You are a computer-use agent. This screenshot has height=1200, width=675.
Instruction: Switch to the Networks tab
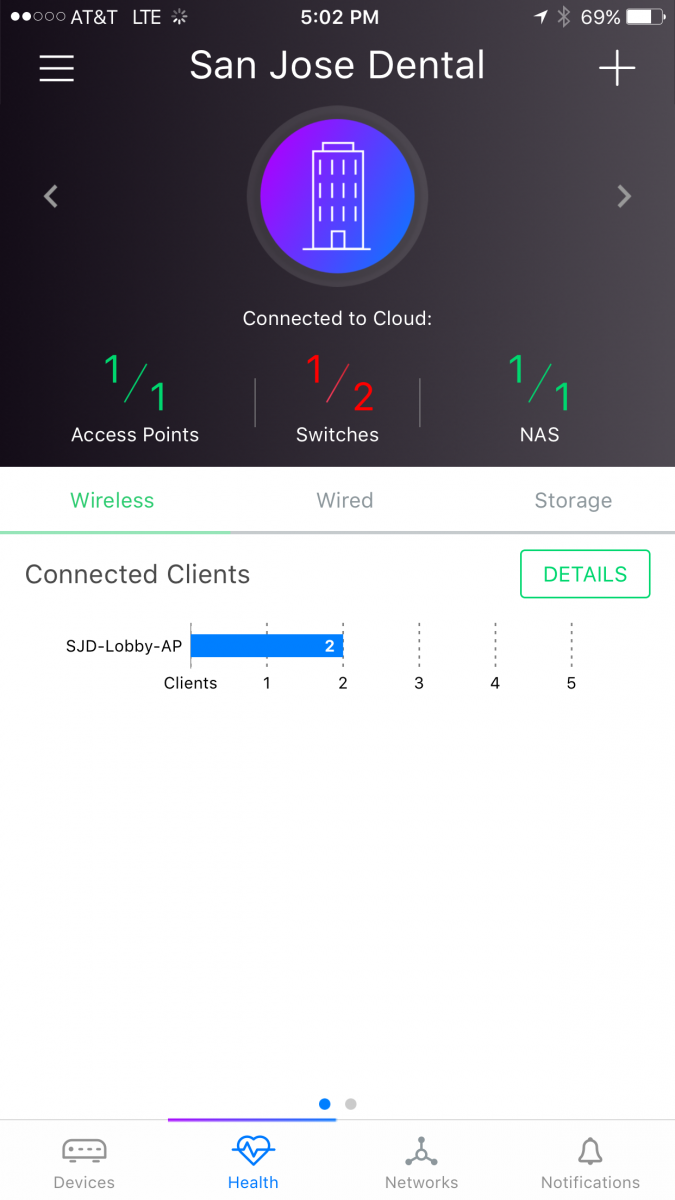pos(421,1163)
